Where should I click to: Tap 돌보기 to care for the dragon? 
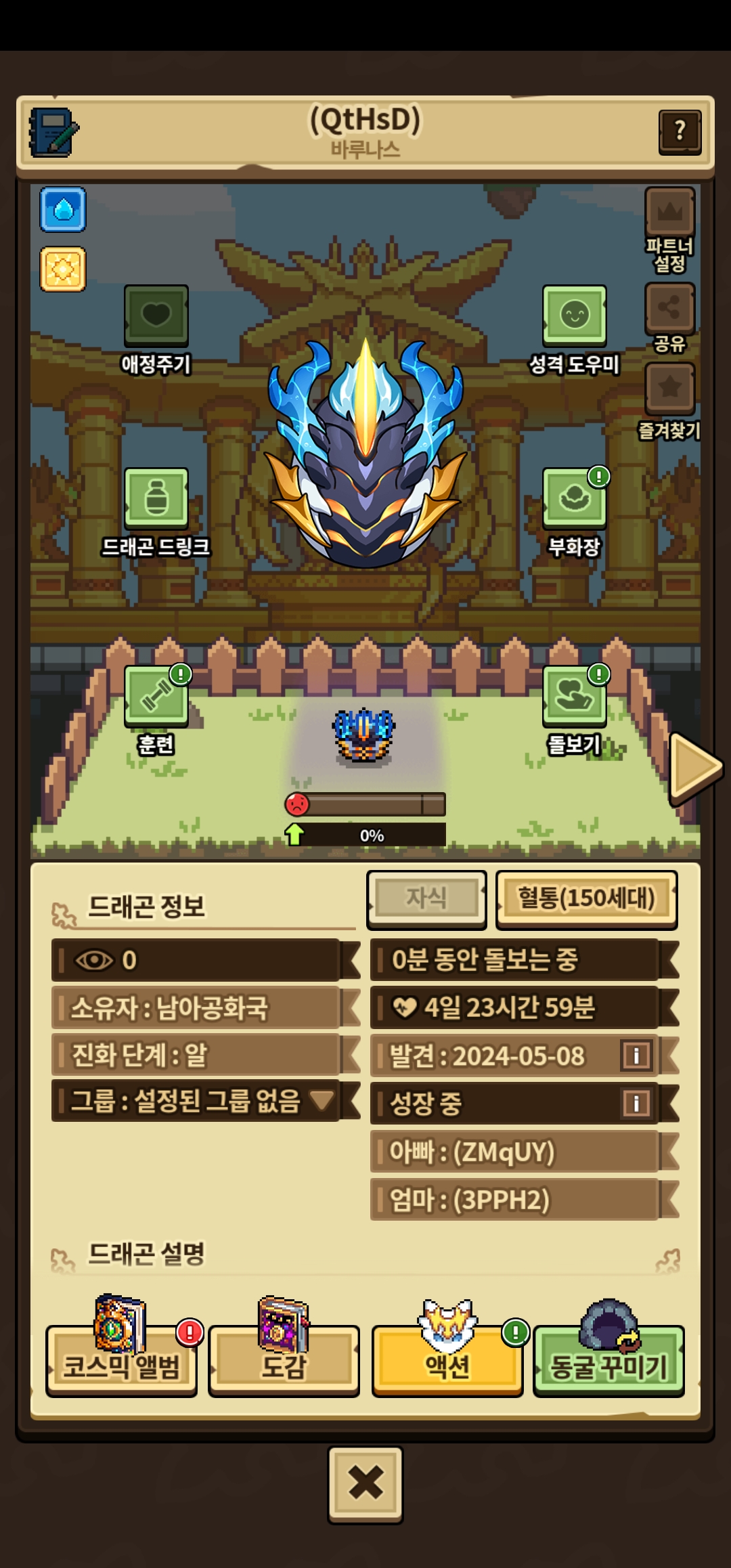coord(574,697)
